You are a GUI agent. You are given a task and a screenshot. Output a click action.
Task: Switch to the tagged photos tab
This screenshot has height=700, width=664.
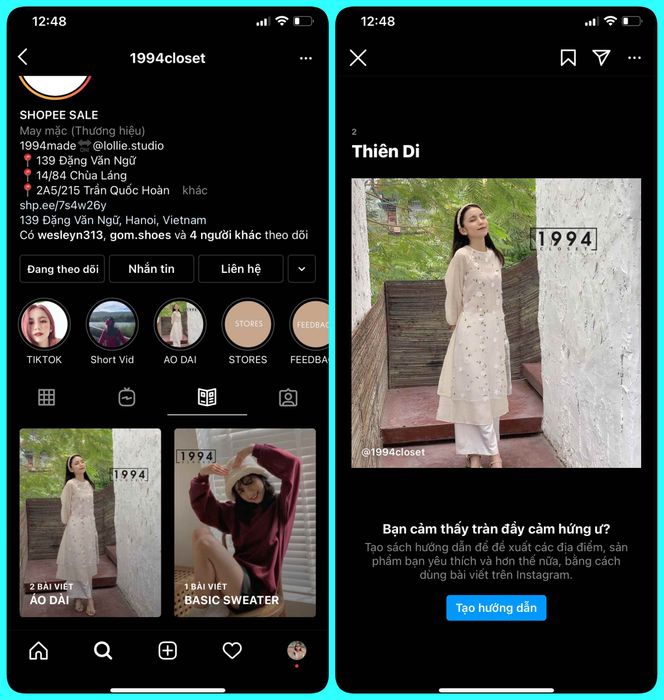(x=288, y=398)
